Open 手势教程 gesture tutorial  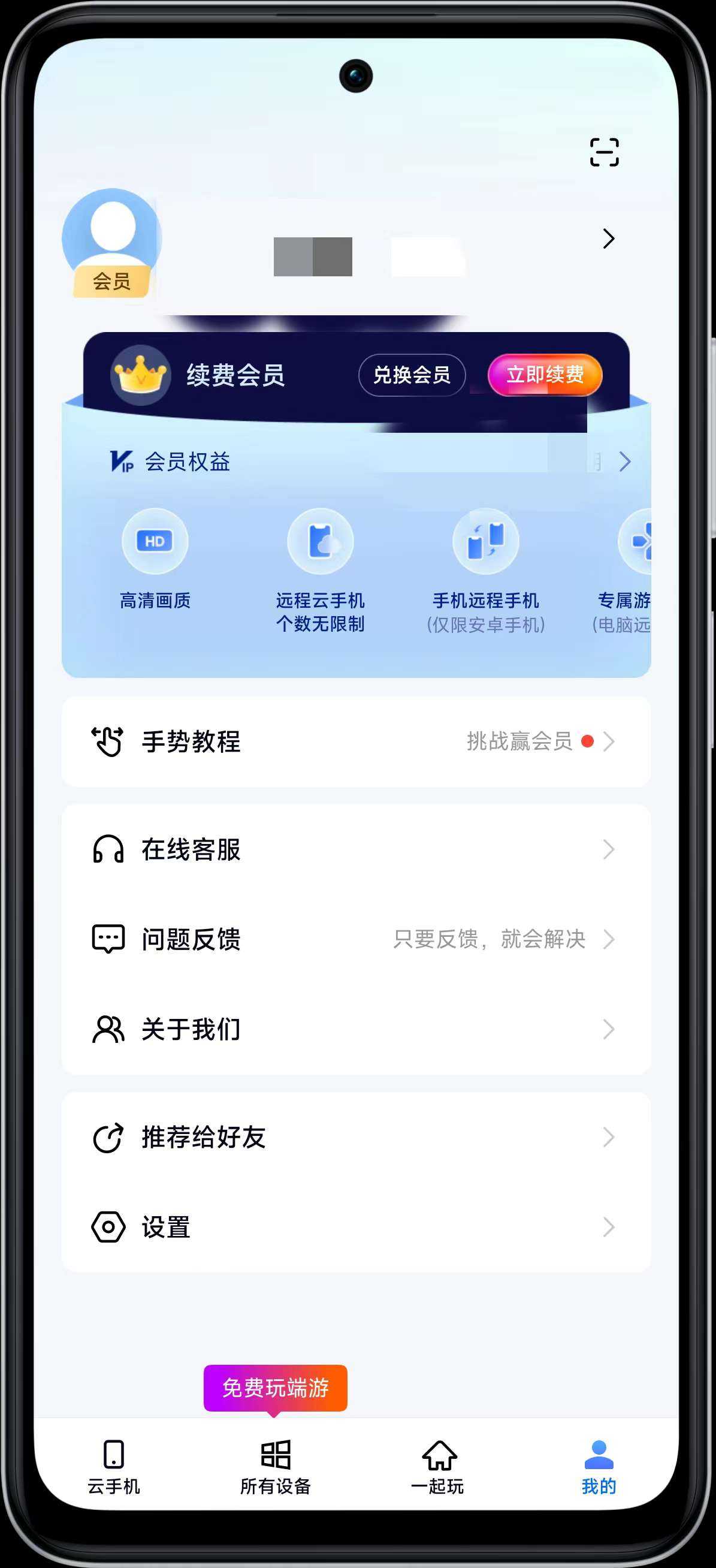point(356,741)
